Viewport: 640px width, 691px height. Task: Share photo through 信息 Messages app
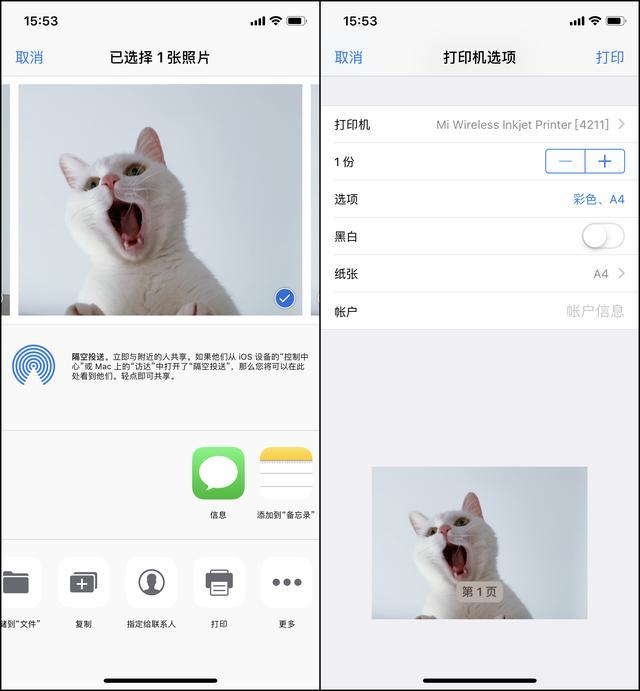tap(218, 474)
